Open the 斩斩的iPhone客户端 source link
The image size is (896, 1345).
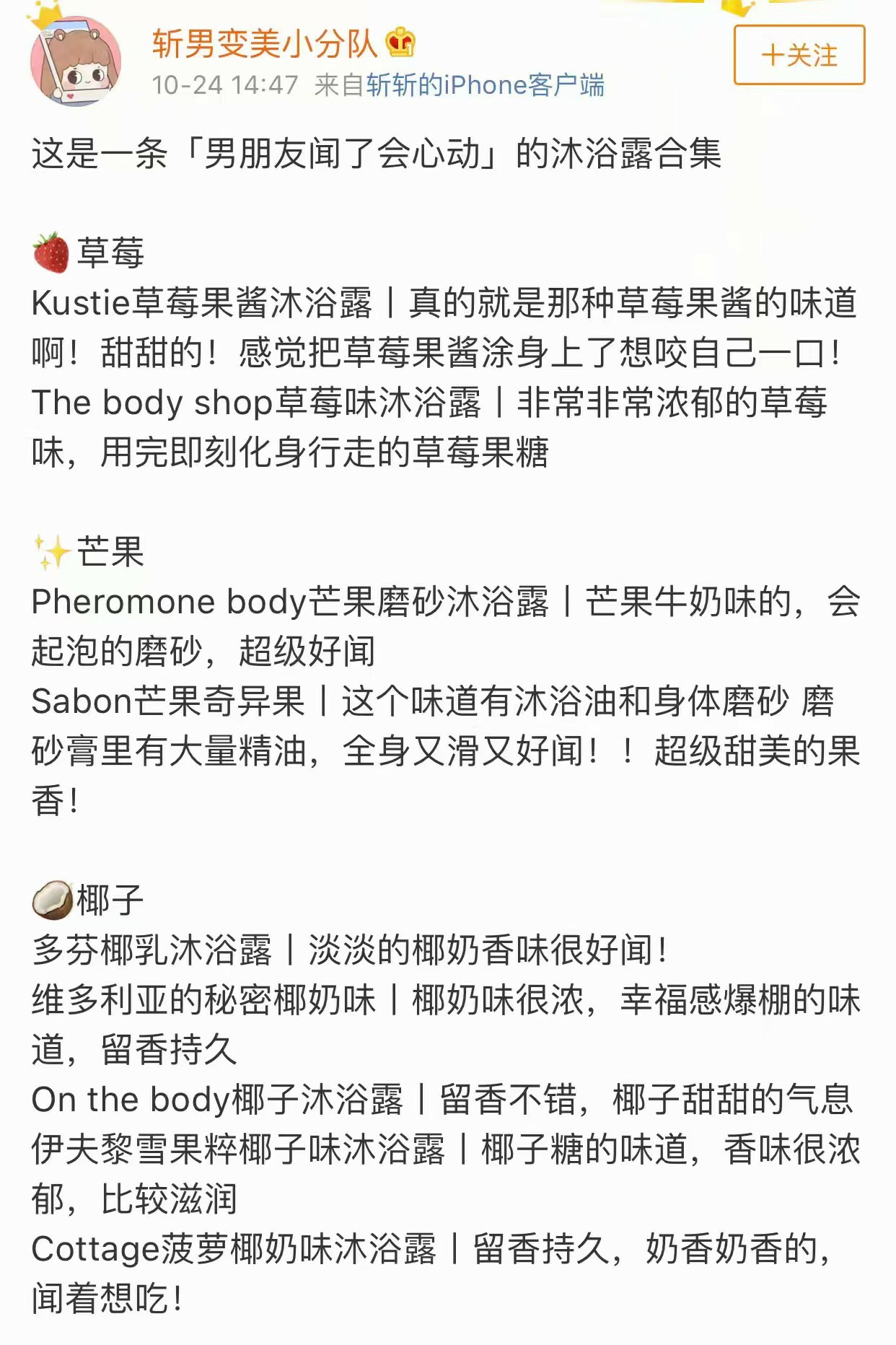click(485, 85)
